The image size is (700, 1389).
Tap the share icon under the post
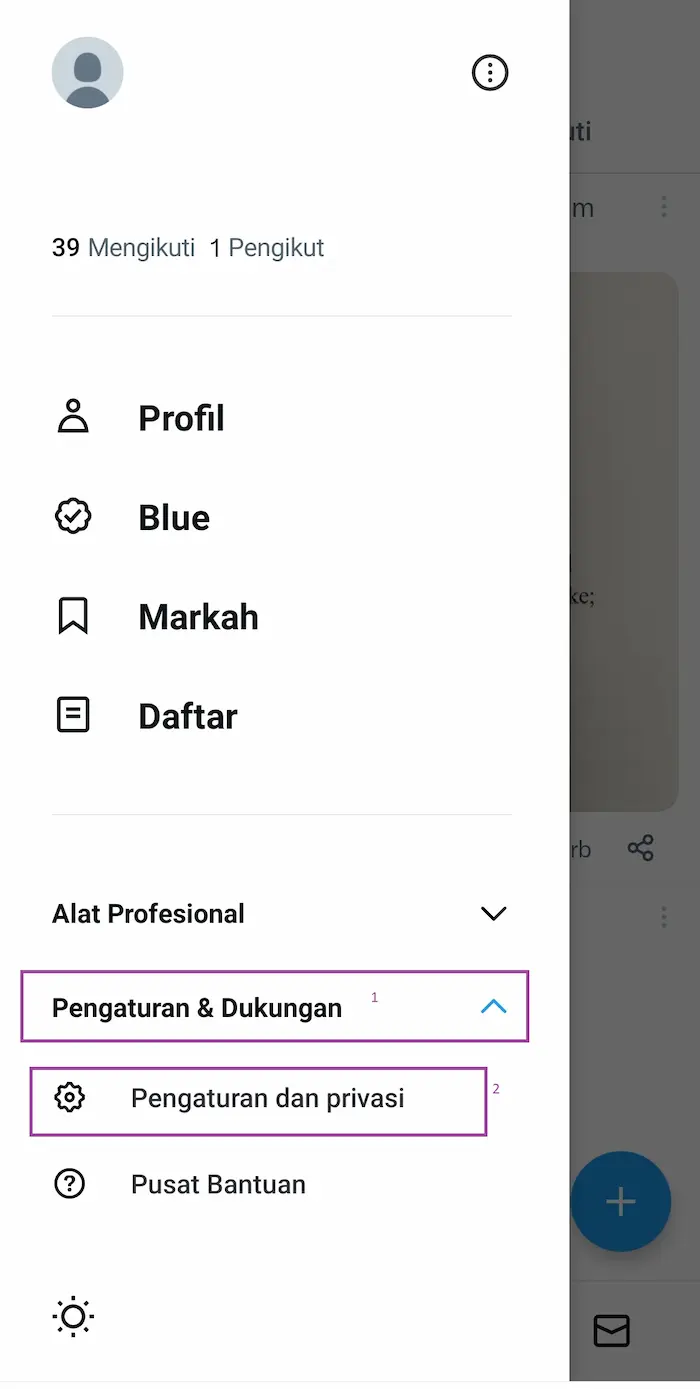pyautogui.click(x=640, y=849)
